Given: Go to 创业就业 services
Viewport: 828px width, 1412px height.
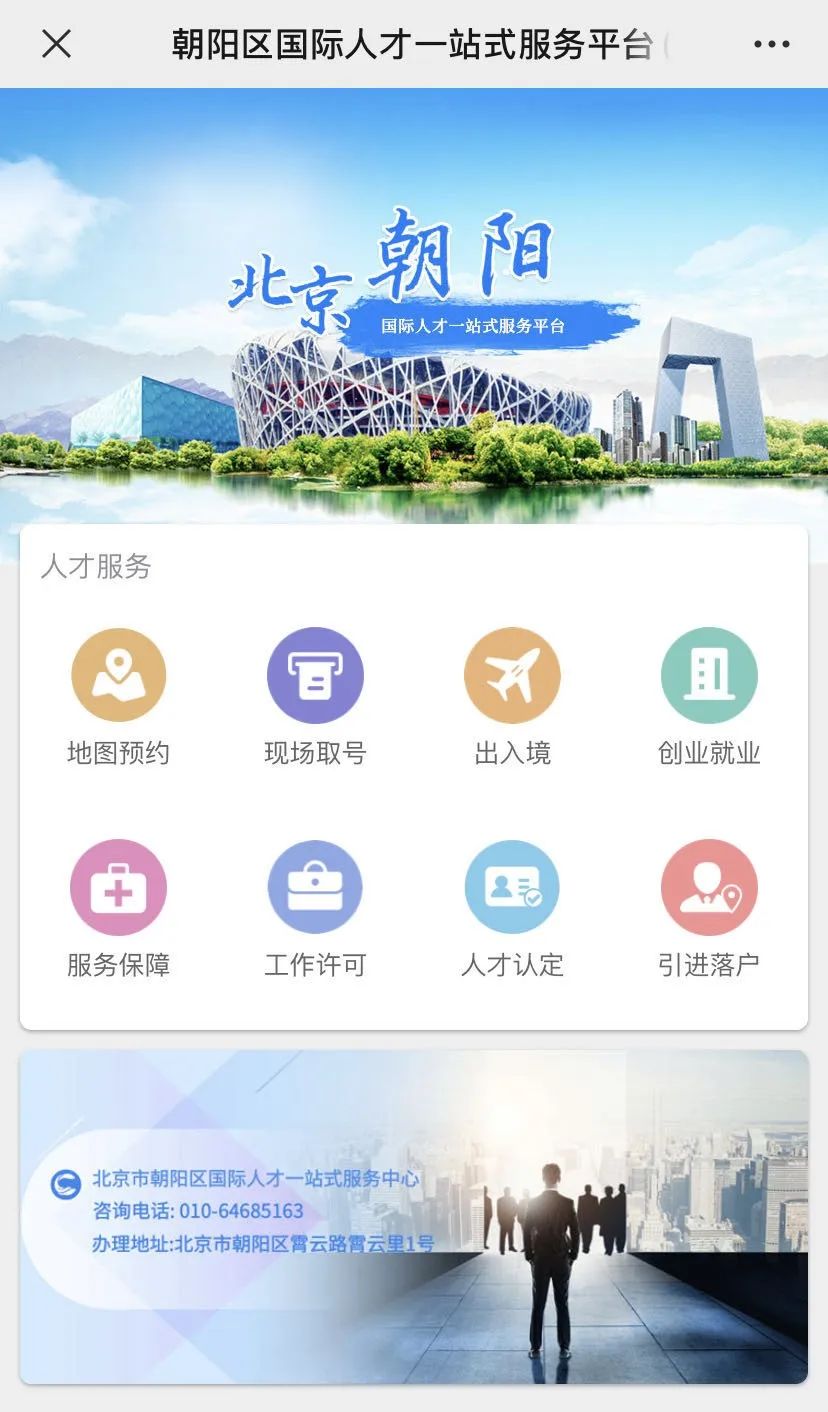Looking at the screenshot, I should coord(709,699).
